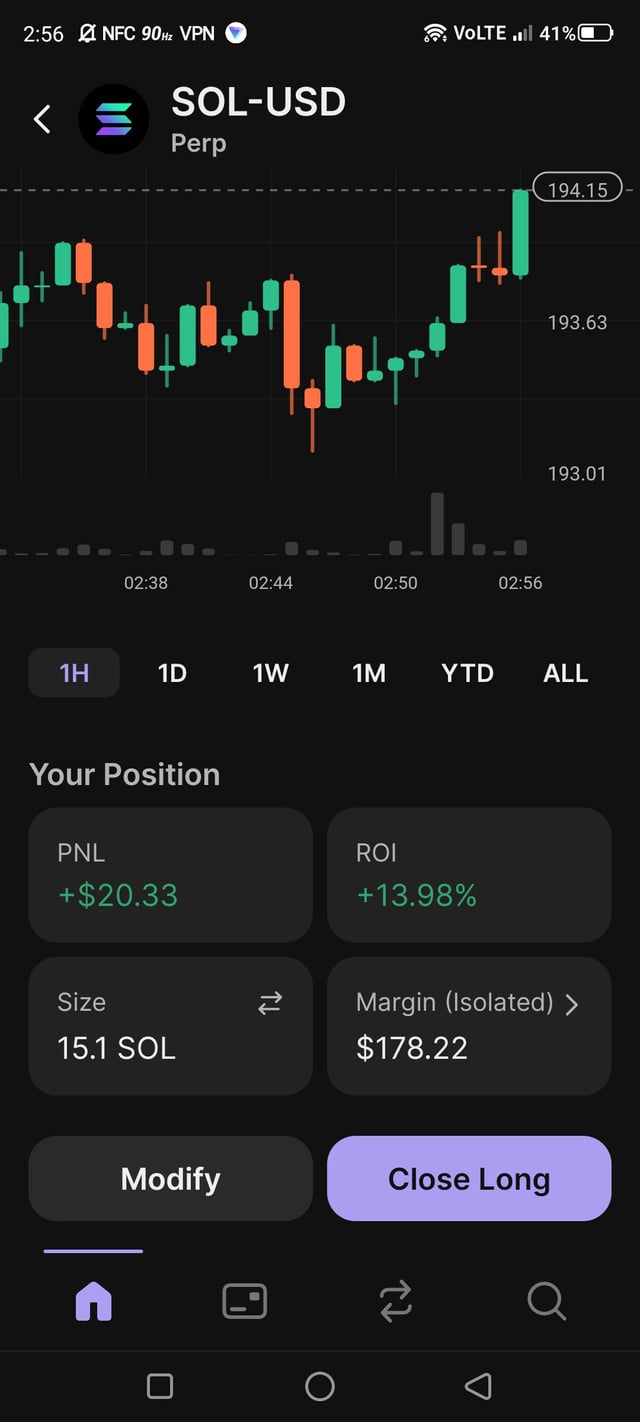Open Margin (Isolated) details
This screenshot has height=1422, width=640.
468,1025
